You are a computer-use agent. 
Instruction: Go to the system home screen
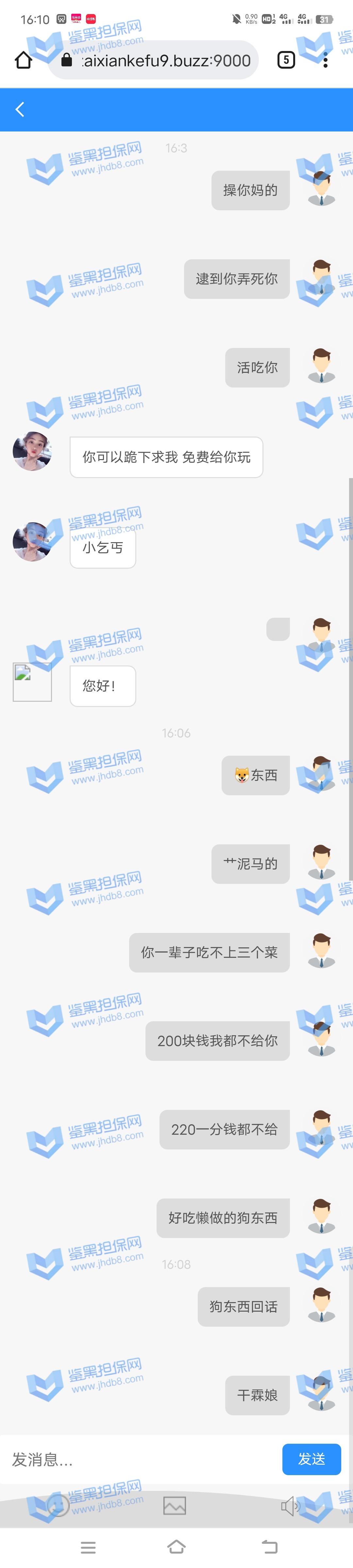coord(176,1547)
